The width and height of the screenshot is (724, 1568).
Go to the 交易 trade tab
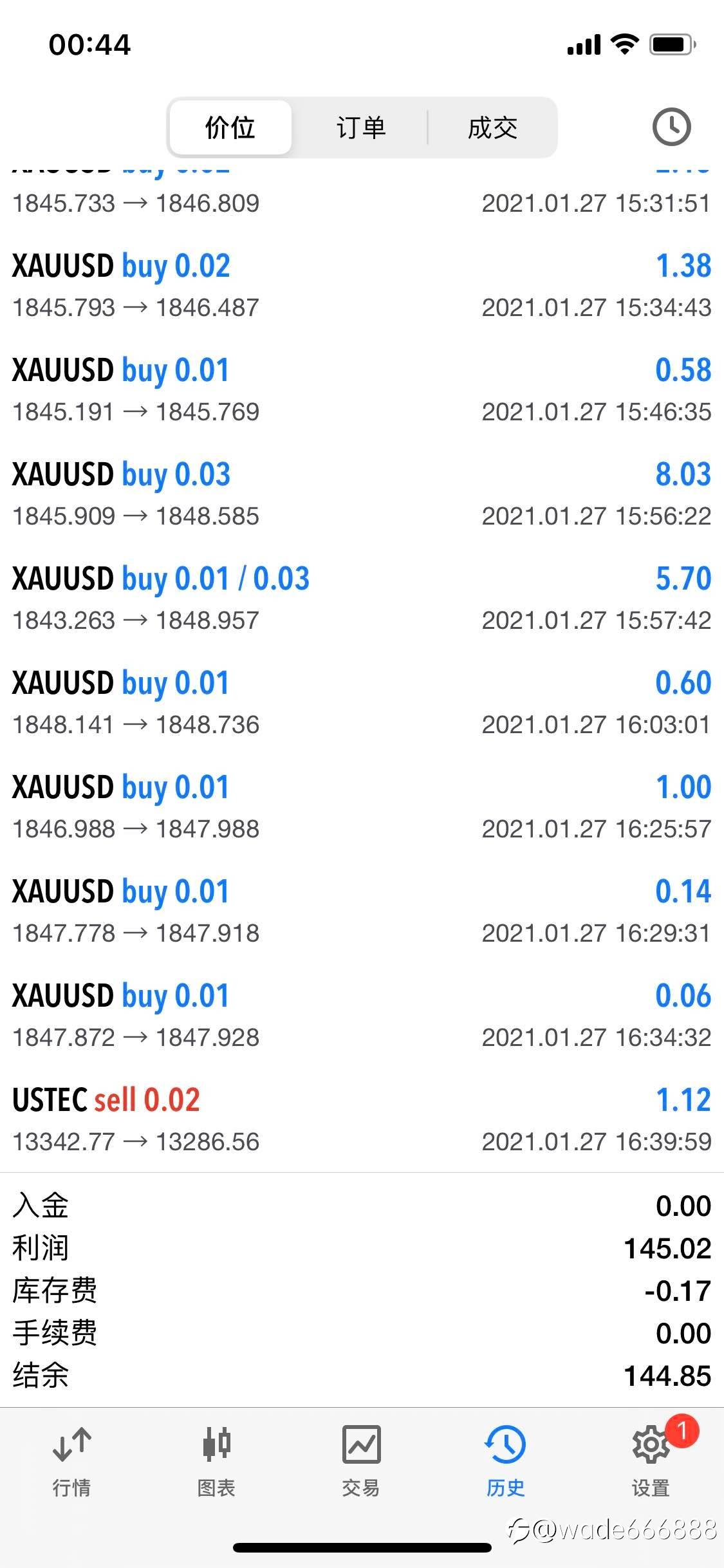click(x=361, y=1461)
